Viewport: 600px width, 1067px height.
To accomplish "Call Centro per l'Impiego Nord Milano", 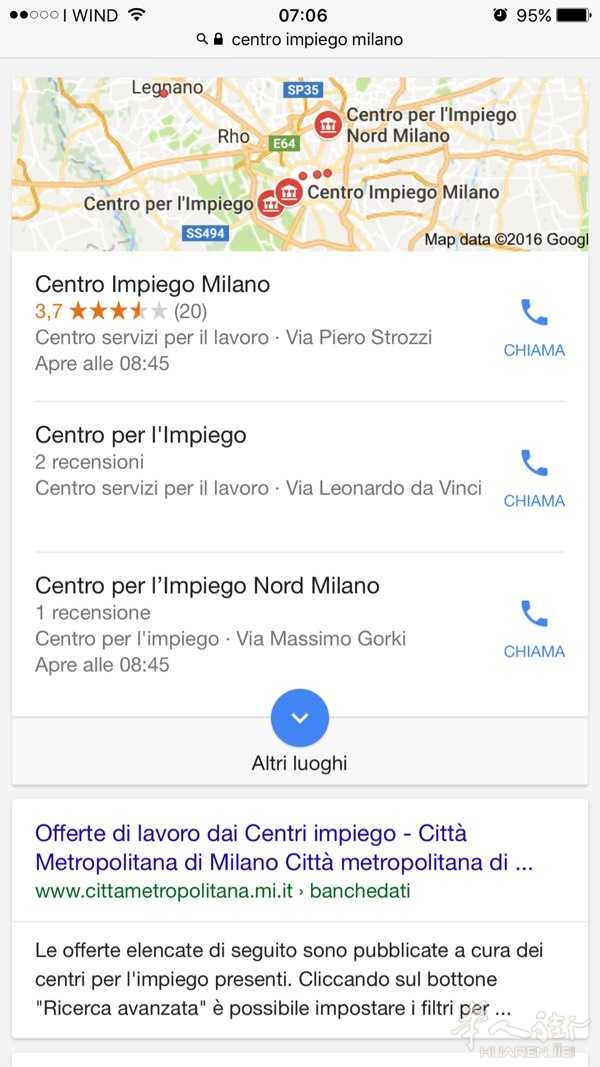I will point(534,629).
